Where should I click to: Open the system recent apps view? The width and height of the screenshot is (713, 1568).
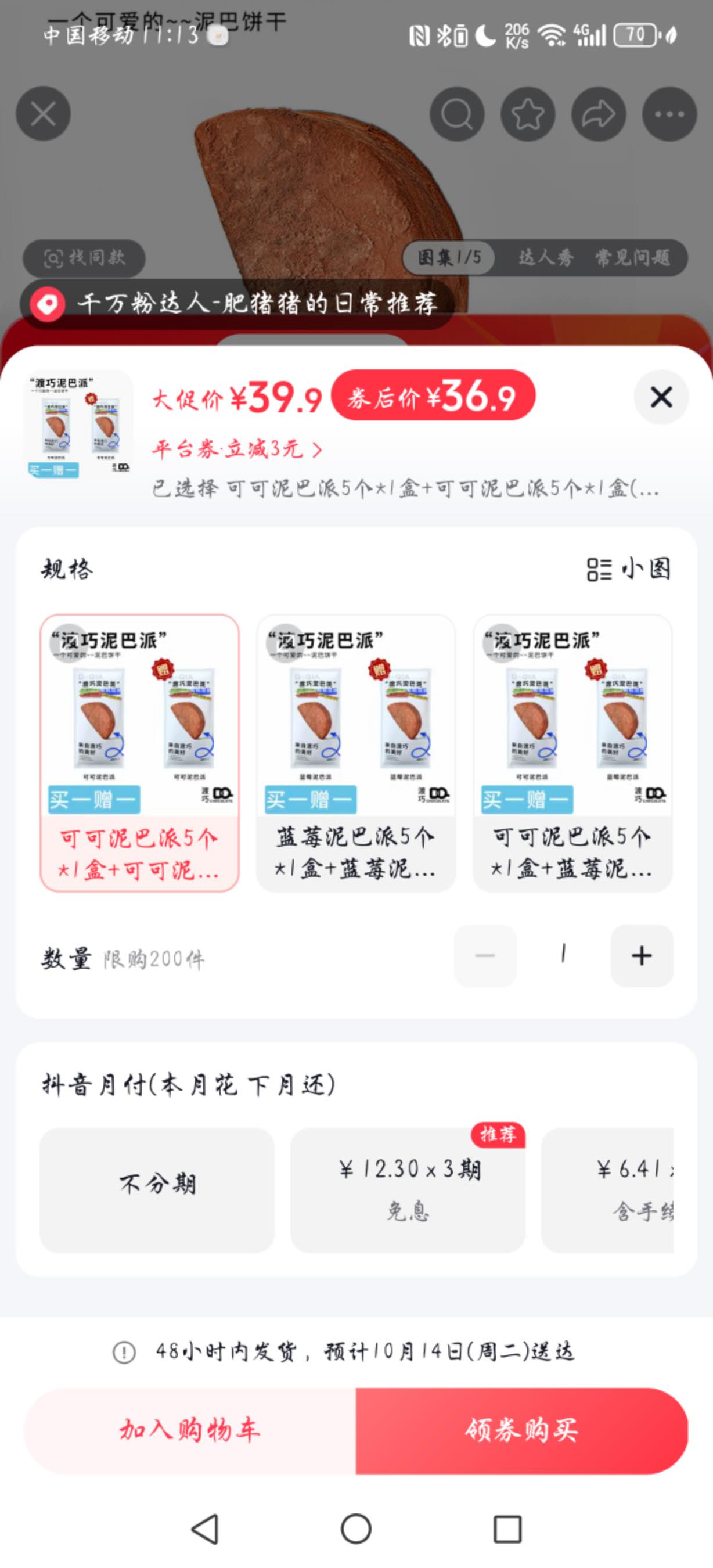pos(507,1529)
